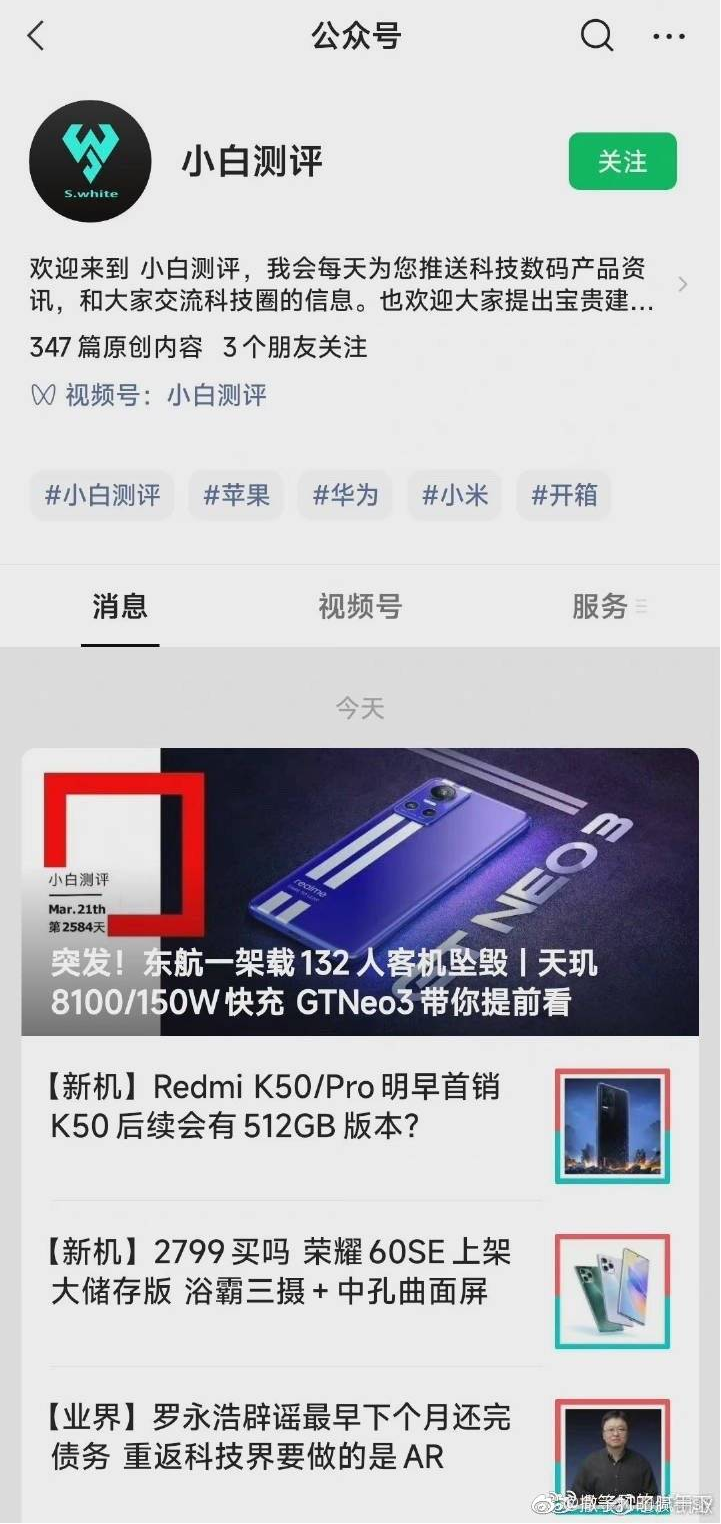721x1524 pixels.
Task: Select the #小米 hashtag chip
Action: pos(455,495)
